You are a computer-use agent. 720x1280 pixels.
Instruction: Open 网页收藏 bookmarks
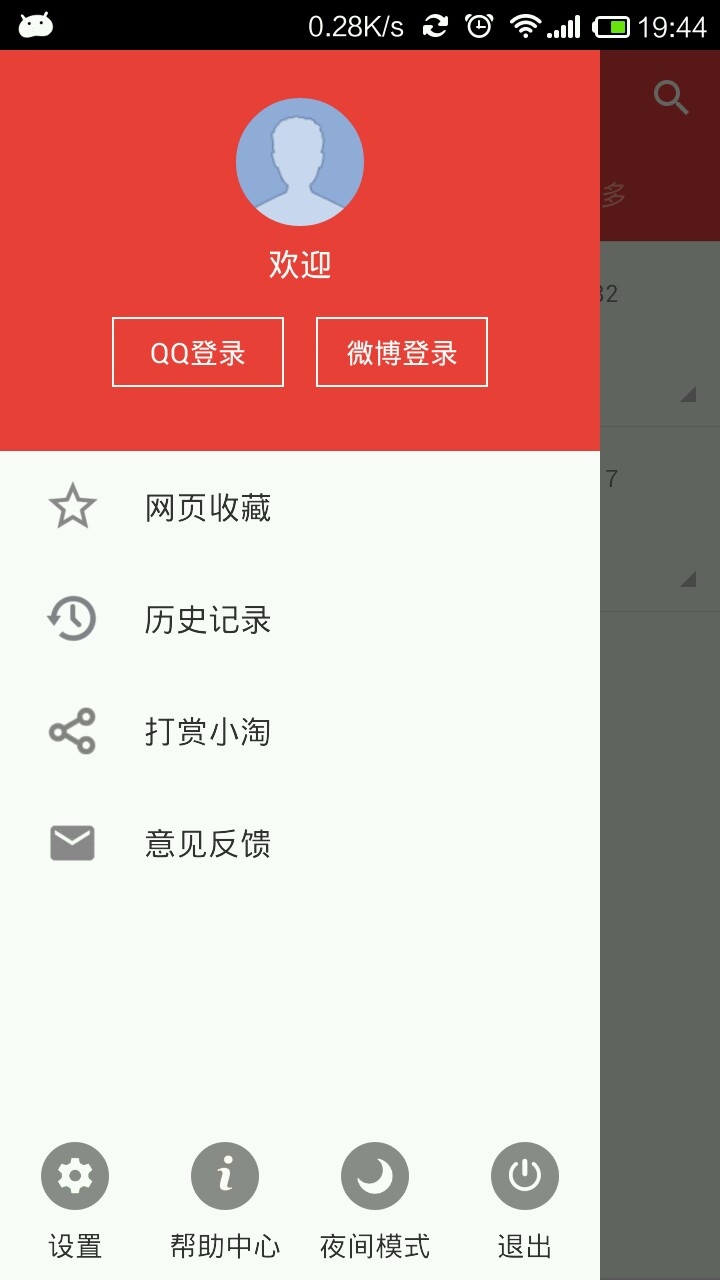click(208, 508)
